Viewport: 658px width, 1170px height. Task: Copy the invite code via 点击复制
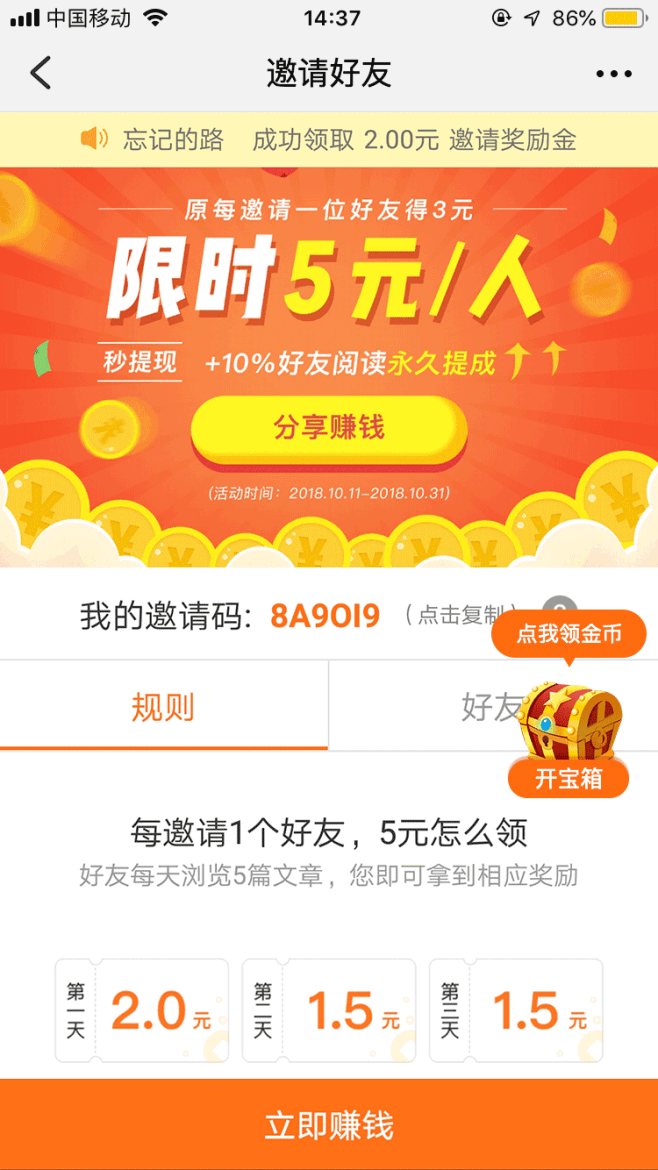coord(460,616)
